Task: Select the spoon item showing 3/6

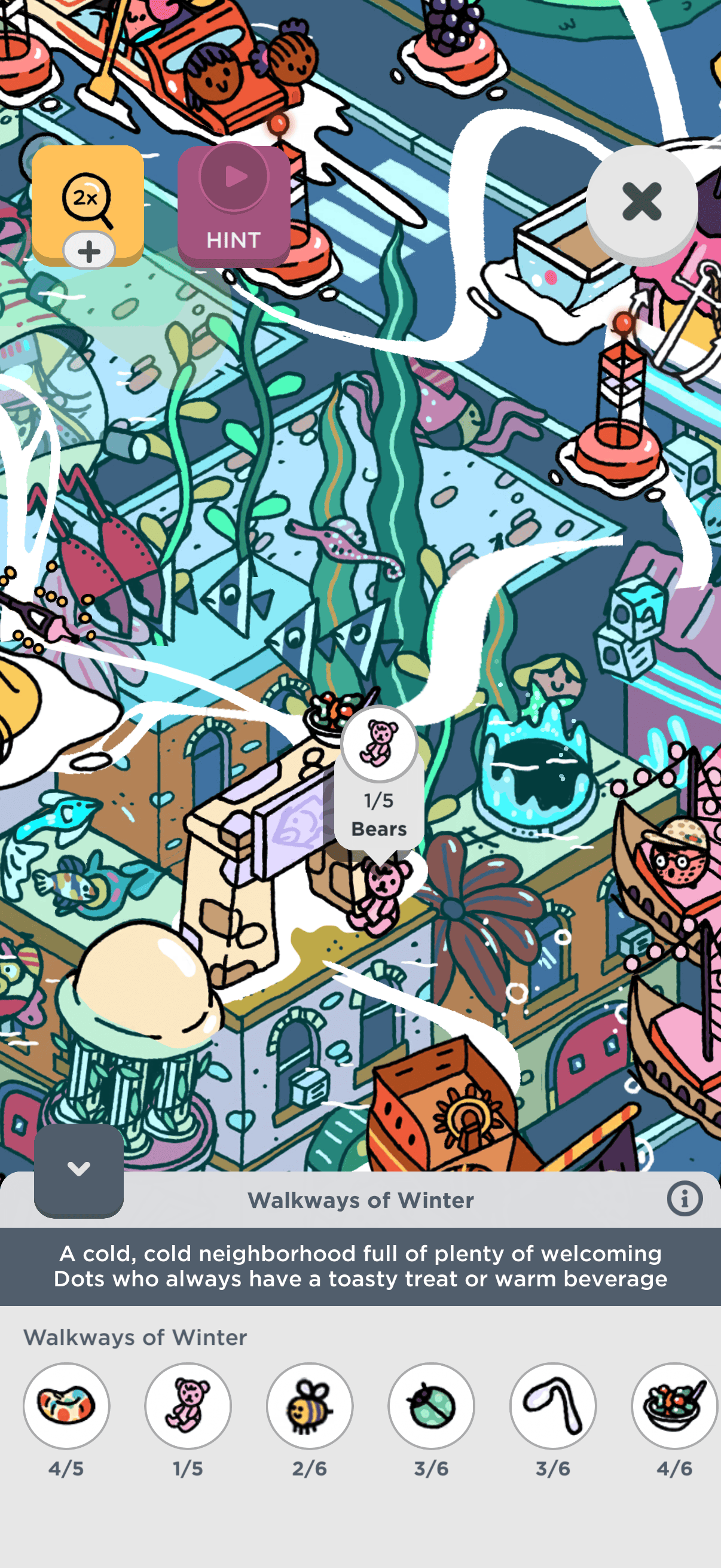Action: coord(553,1405)
